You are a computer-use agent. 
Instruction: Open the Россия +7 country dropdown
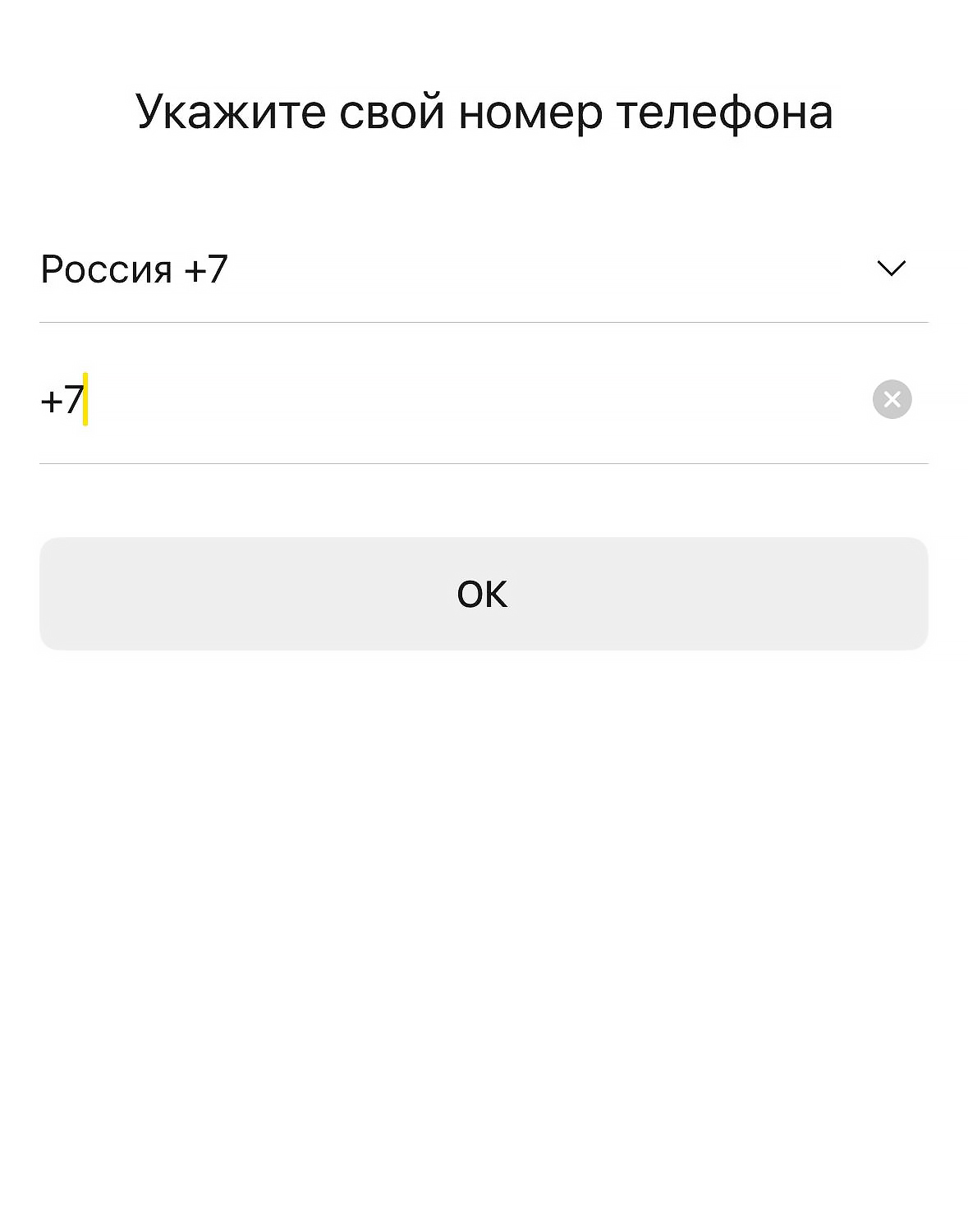click(x=483, y=269)
